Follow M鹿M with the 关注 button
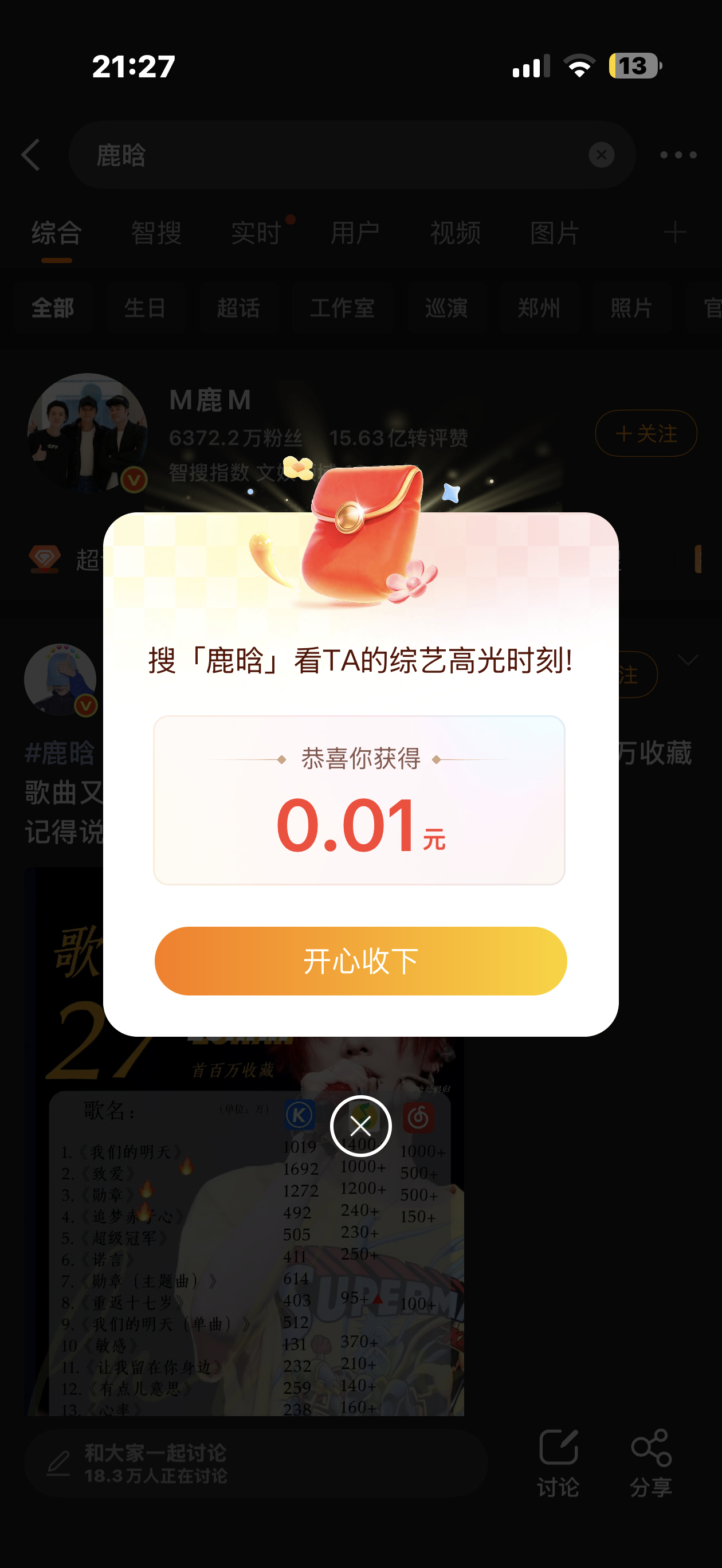 645,434
